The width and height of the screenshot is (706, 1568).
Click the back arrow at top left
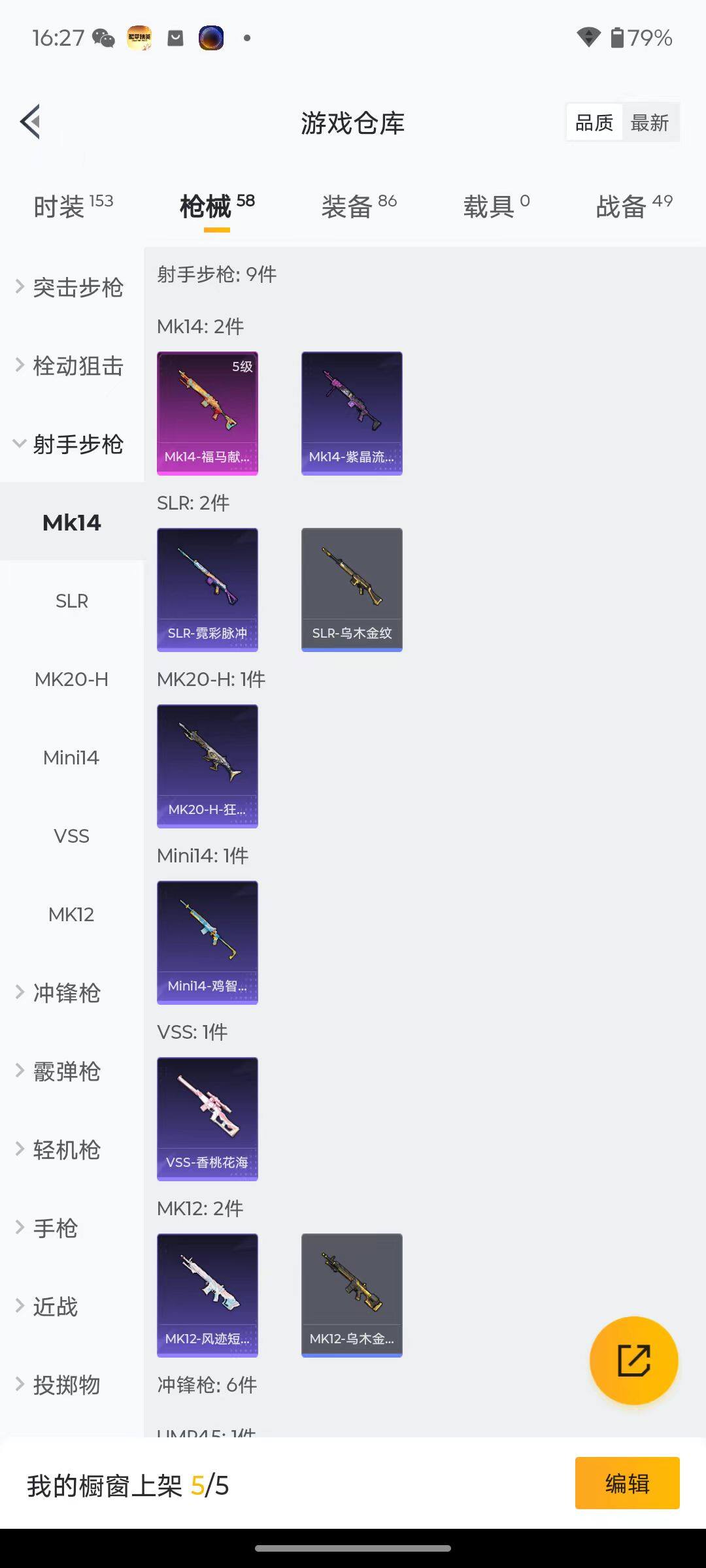point(29,122)
